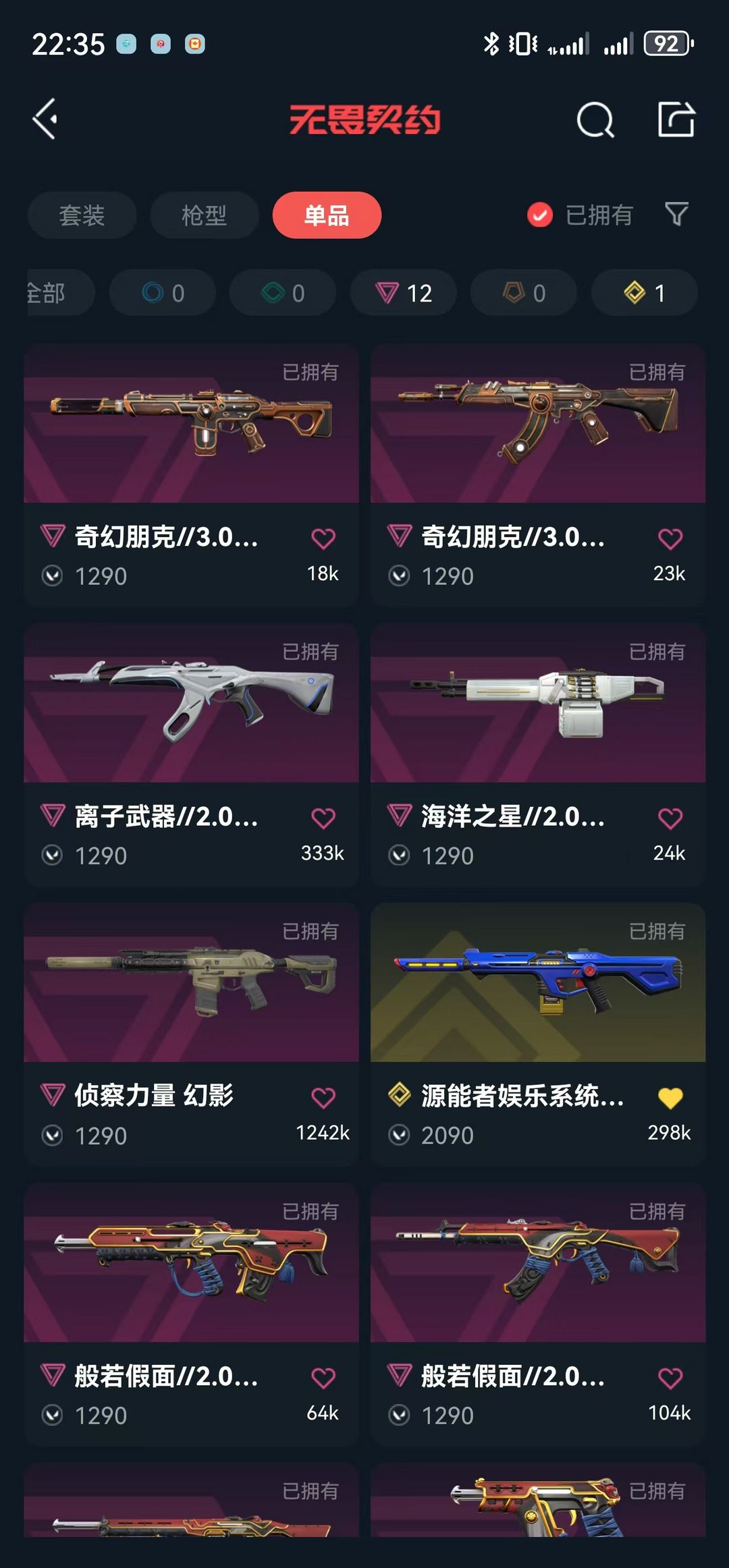729x1568 pixels.
Task: Switch to the 套装 tab
Action: (x=82, y=215)
